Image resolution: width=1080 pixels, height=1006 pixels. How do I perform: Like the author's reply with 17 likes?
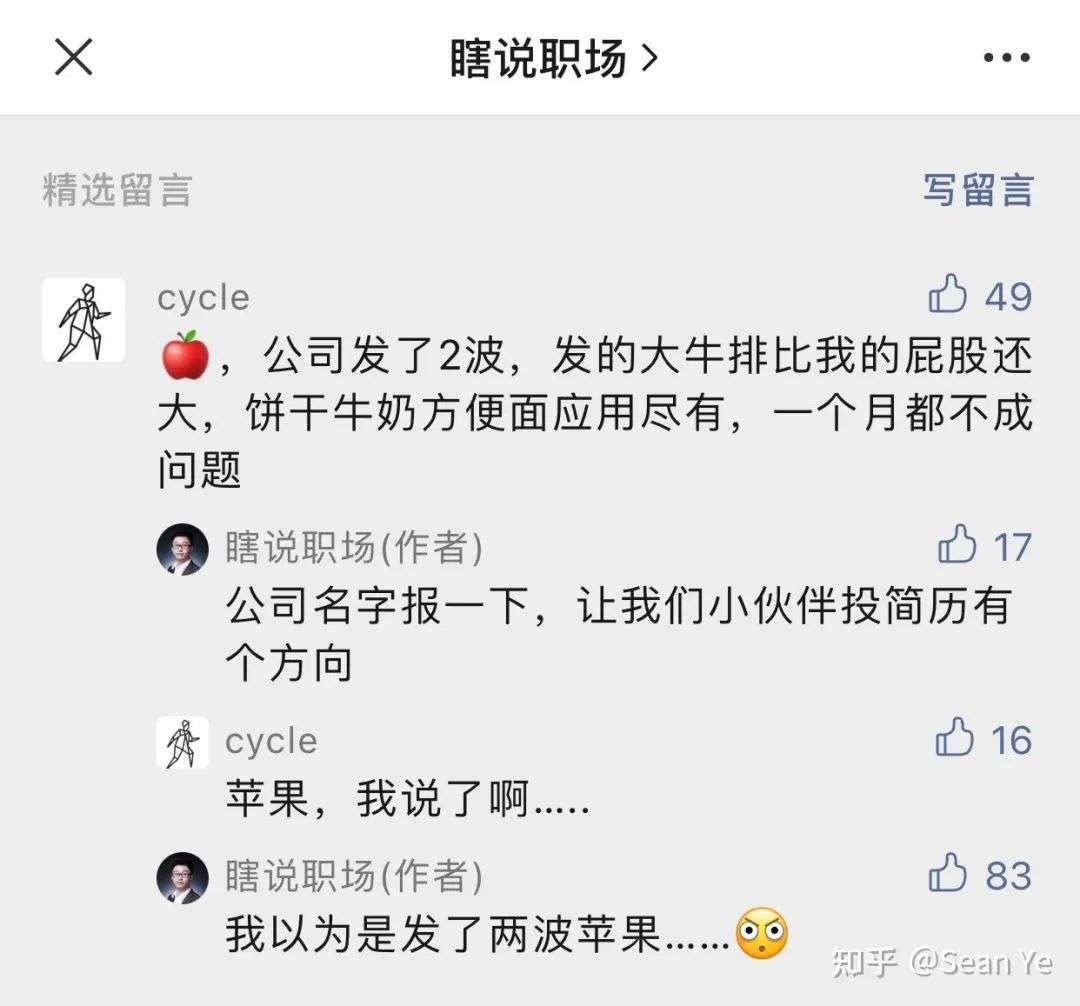957,546
